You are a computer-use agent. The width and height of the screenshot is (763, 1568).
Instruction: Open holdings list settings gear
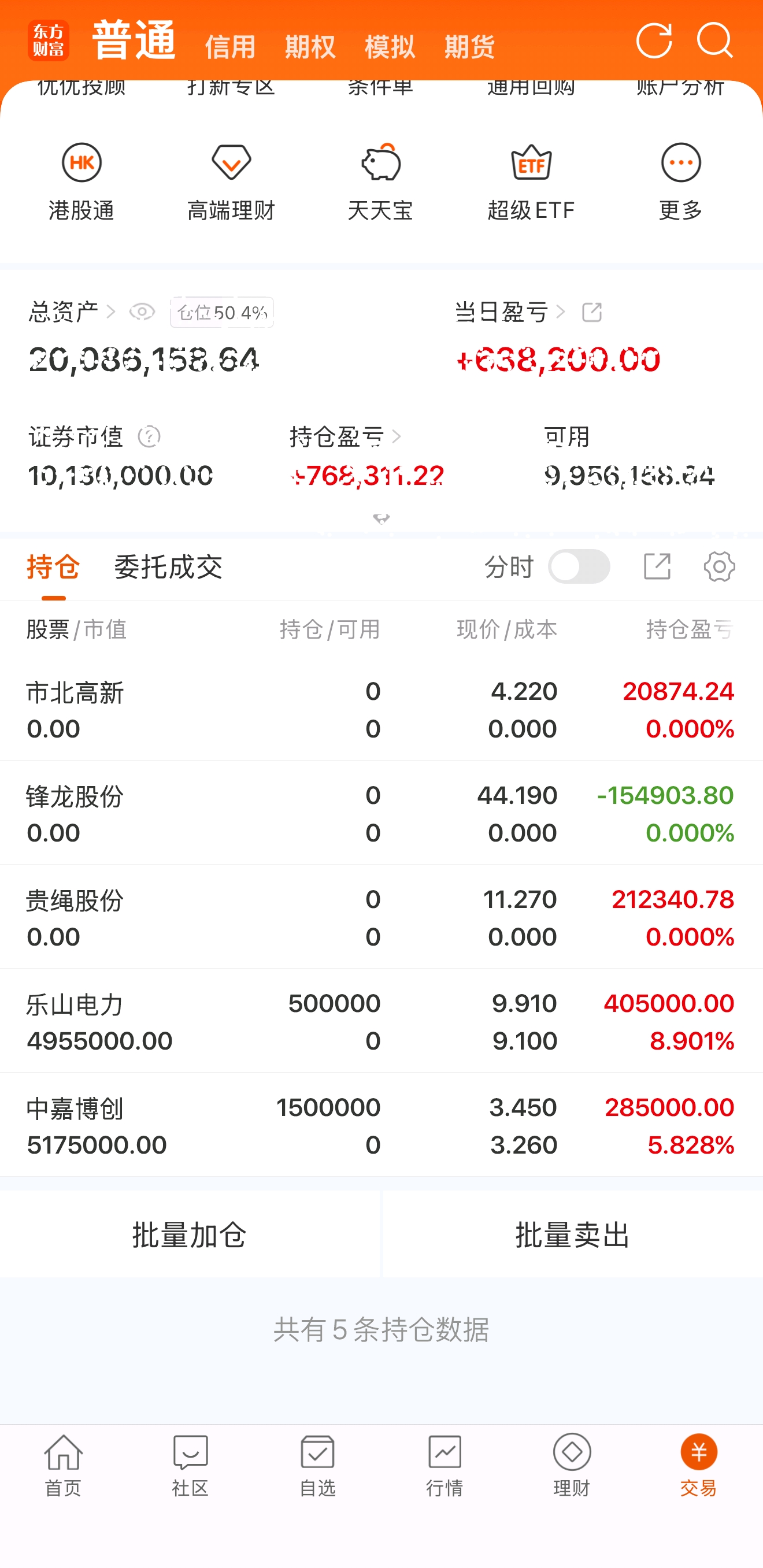click(719, 567)
